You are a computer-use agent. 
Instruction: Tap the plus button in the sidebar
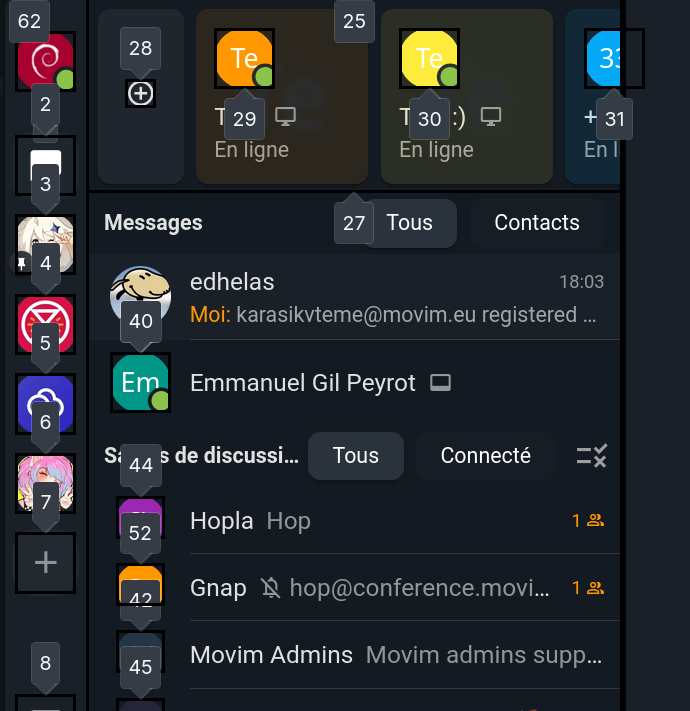pos(46,563)
